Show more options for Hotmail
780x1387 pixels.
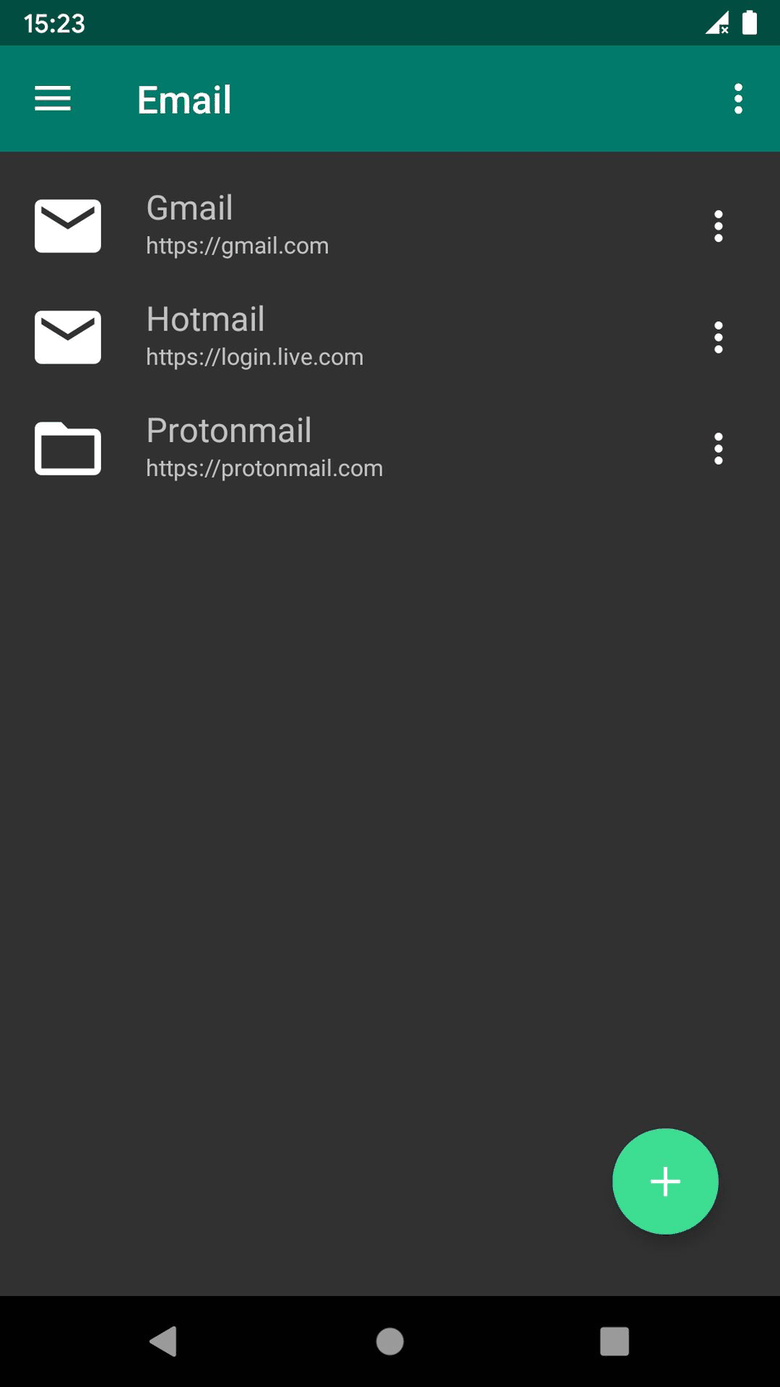[x=718, y=338]
